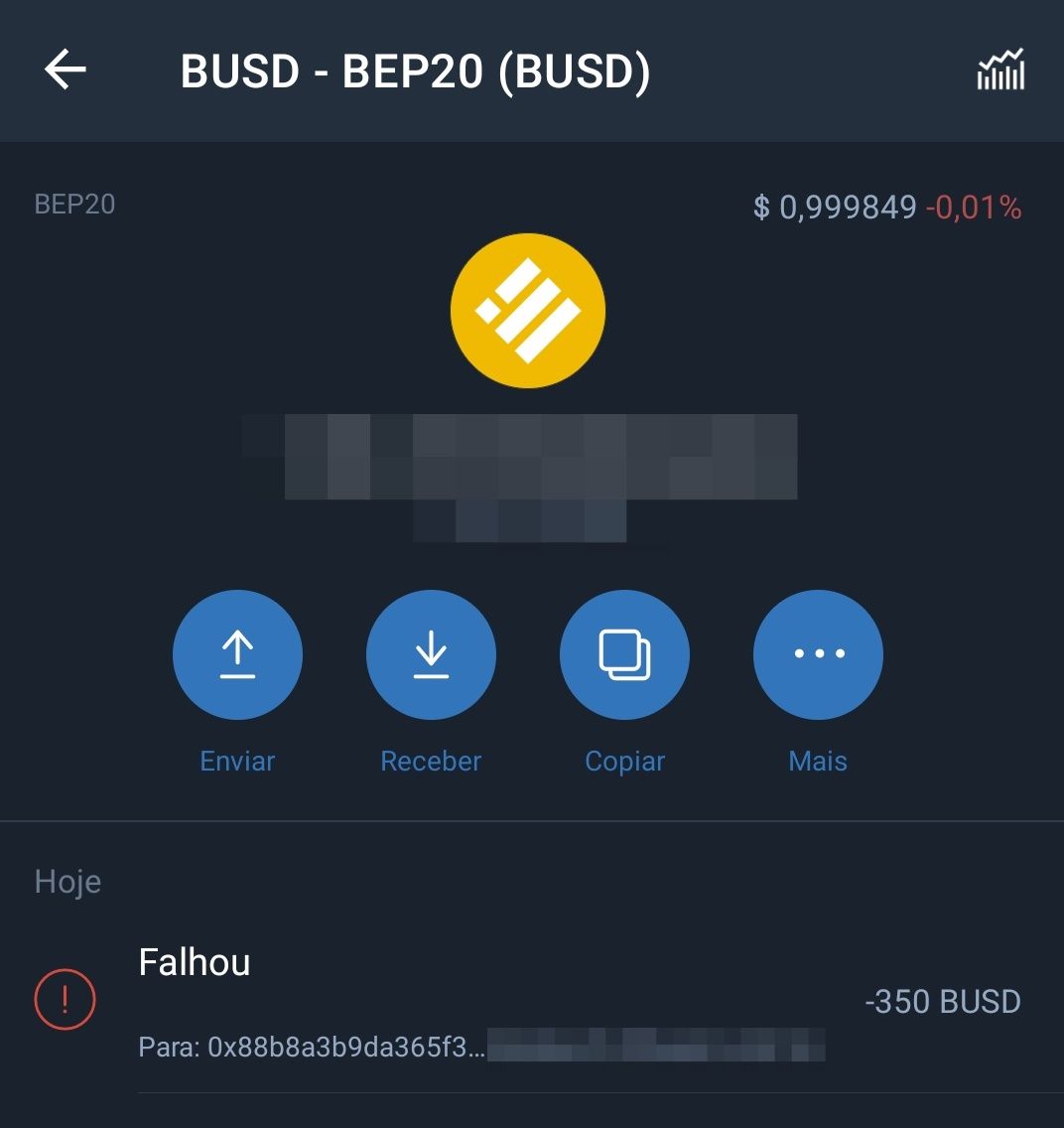Open the BUSD price chart icon
The width and height of the screenshot is (1064, 1128).
(1000, 70)
